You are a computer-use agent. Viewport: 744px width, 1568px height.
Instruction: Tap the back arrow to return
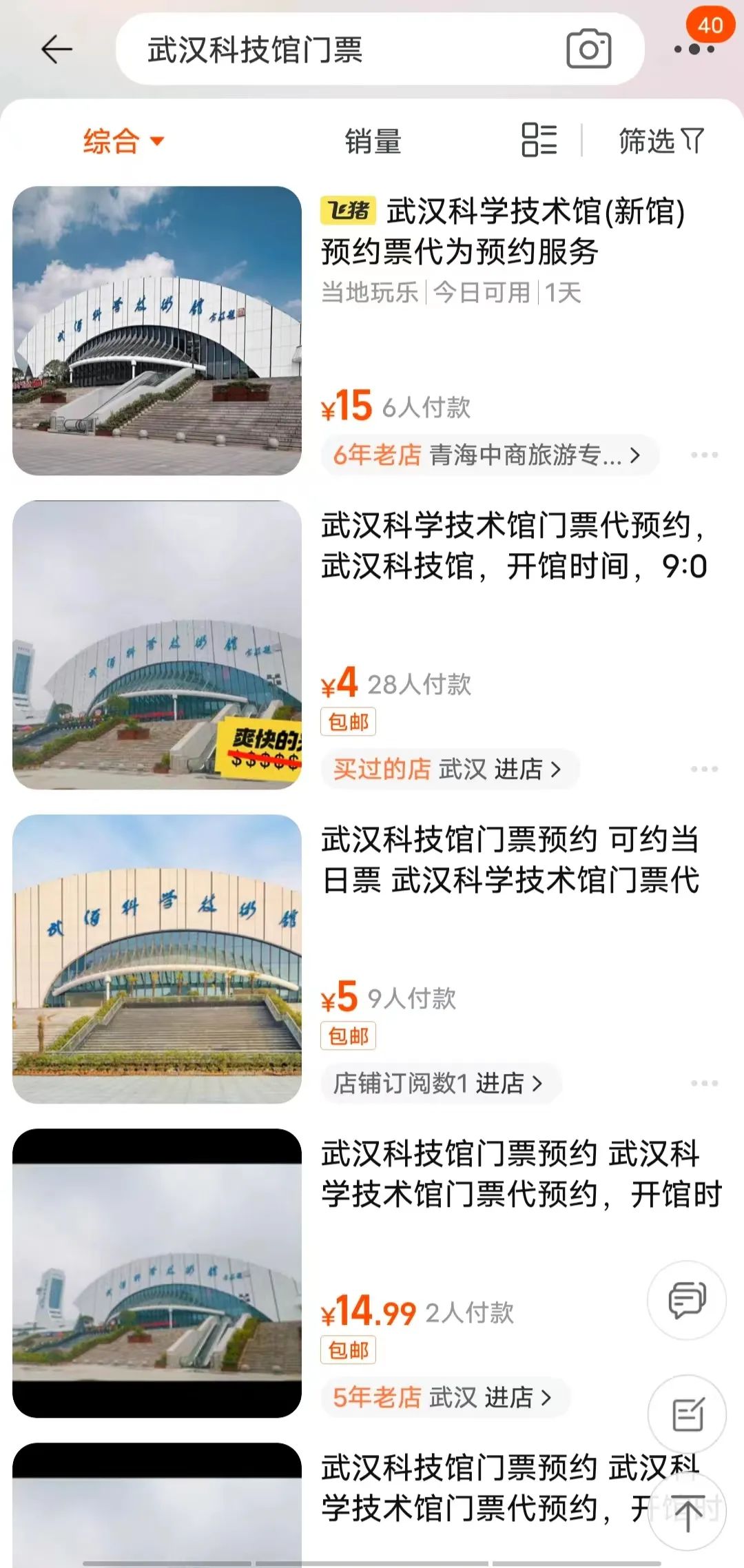tap(58, 49)
